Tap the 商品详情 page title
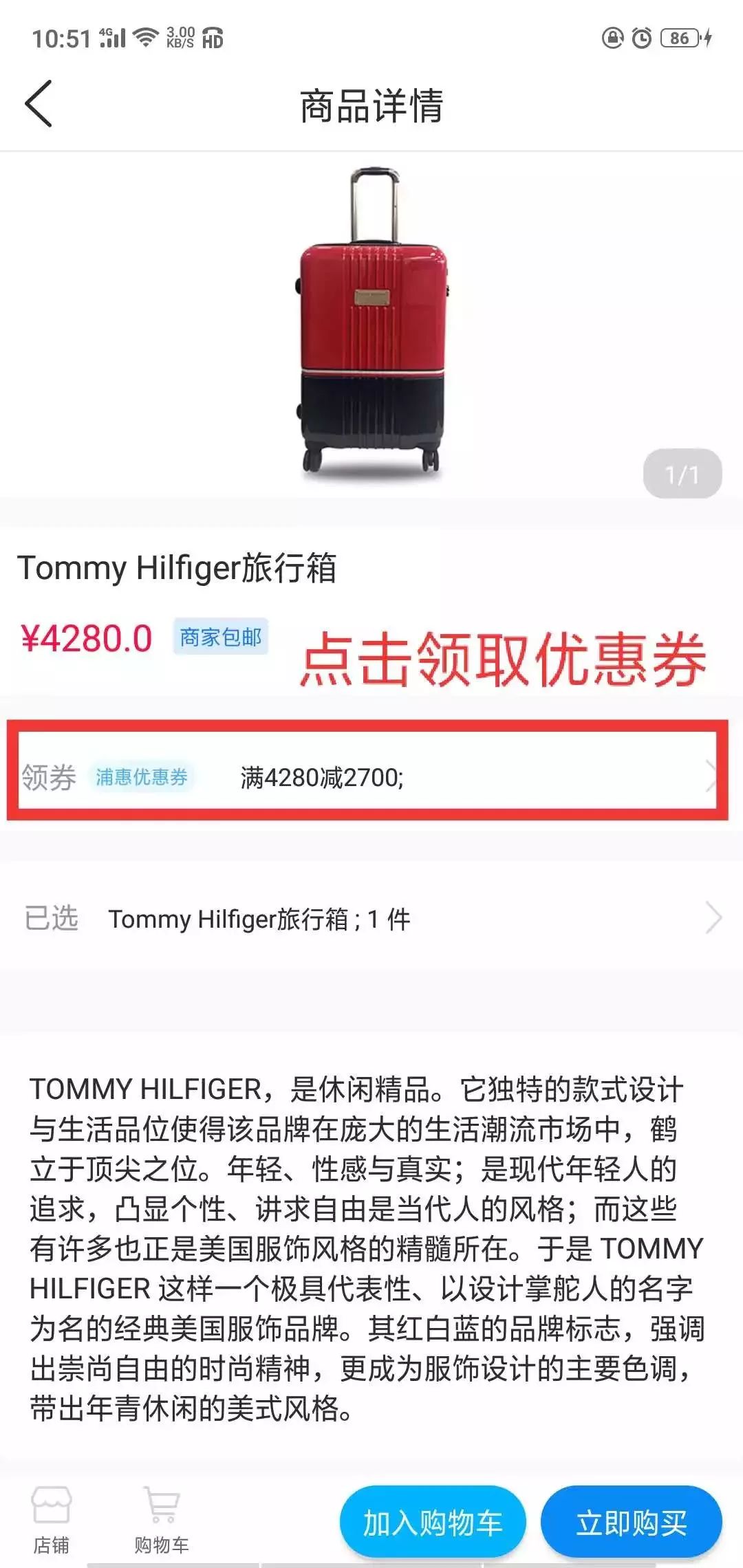The image size is (743, 1568). point(371,103)
